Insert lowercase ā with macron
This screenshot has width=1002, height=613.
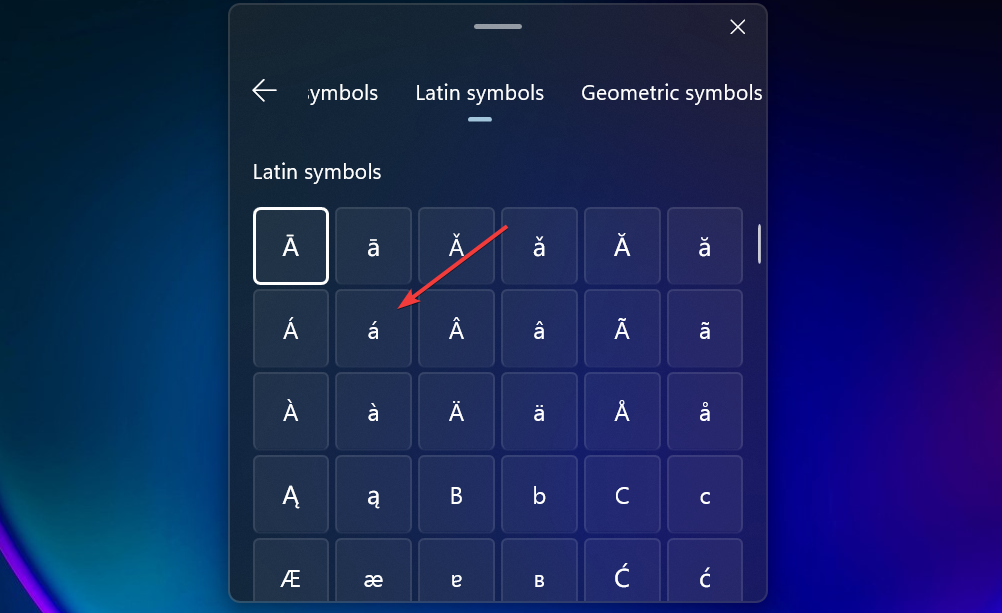373,246
